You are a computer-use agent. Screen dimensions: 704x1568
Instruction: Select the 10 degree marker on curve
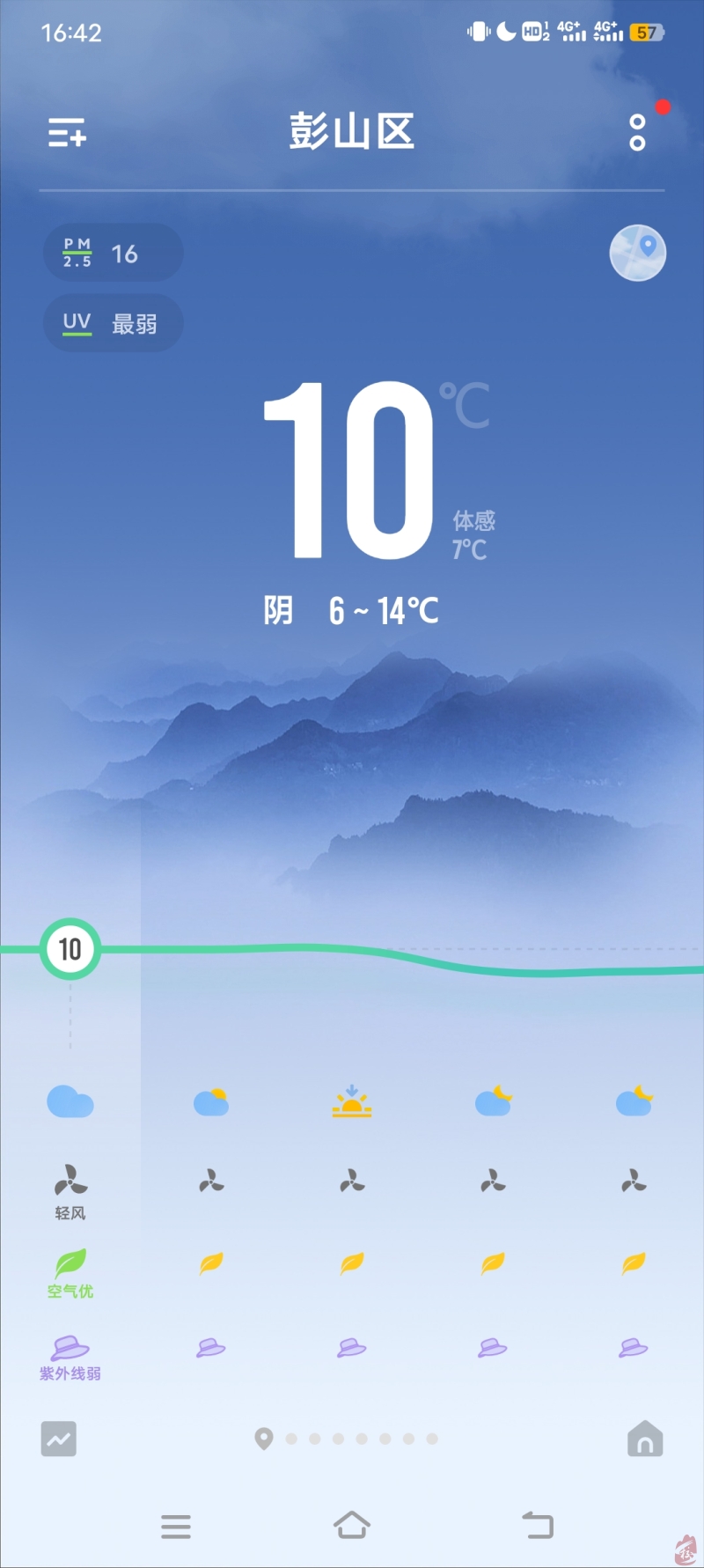click(x=70, y=949)
